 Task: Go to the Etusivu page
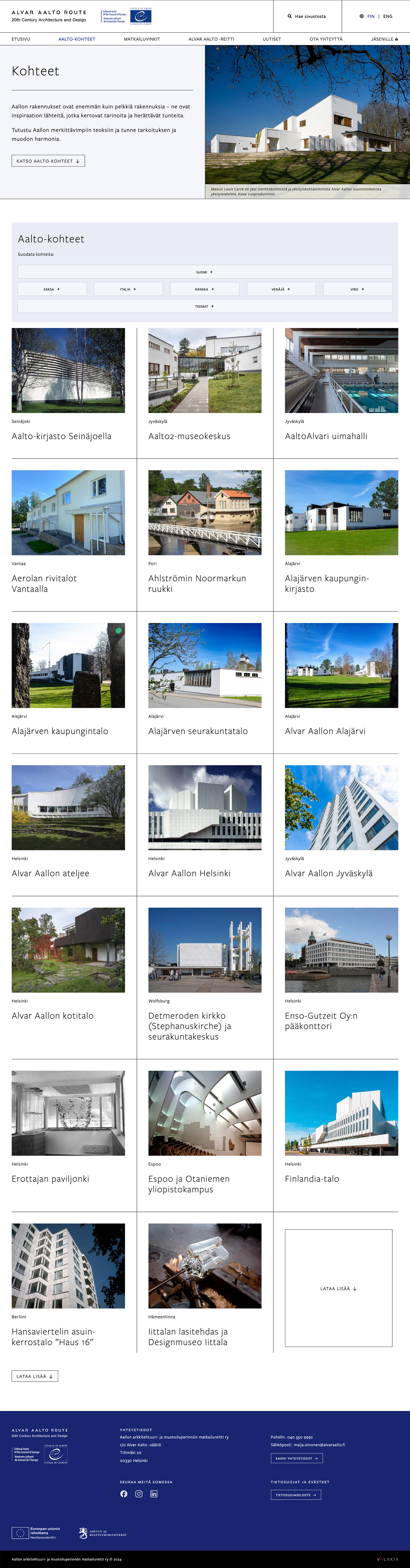pos(21,39)
